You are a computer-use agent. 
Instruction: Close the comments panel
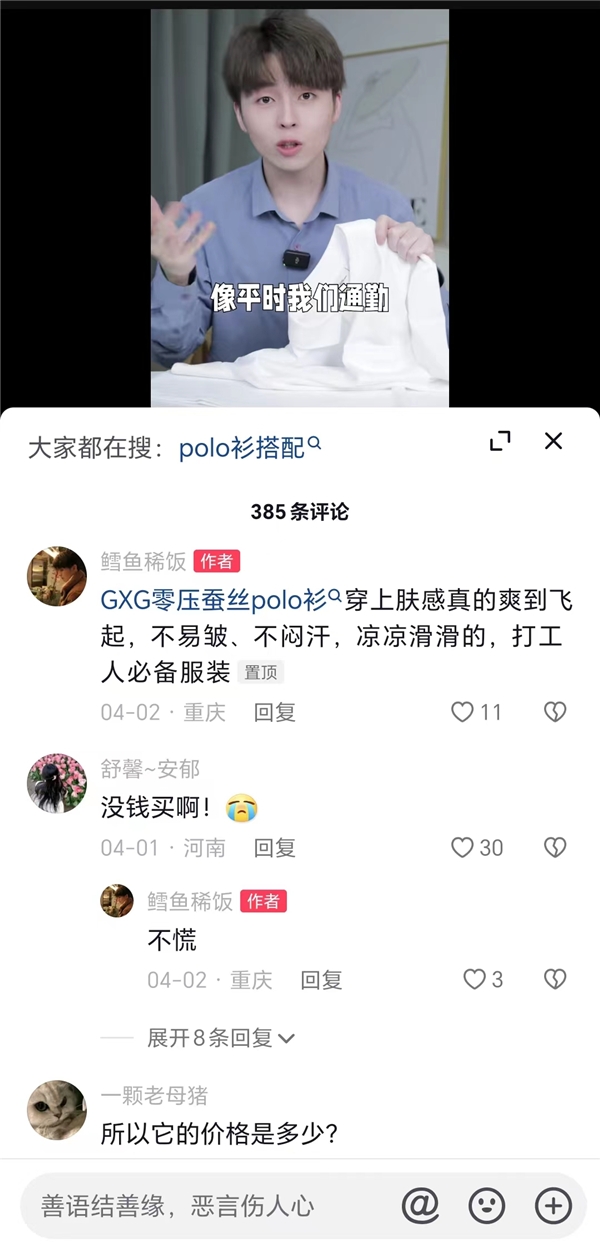[553, 441]
